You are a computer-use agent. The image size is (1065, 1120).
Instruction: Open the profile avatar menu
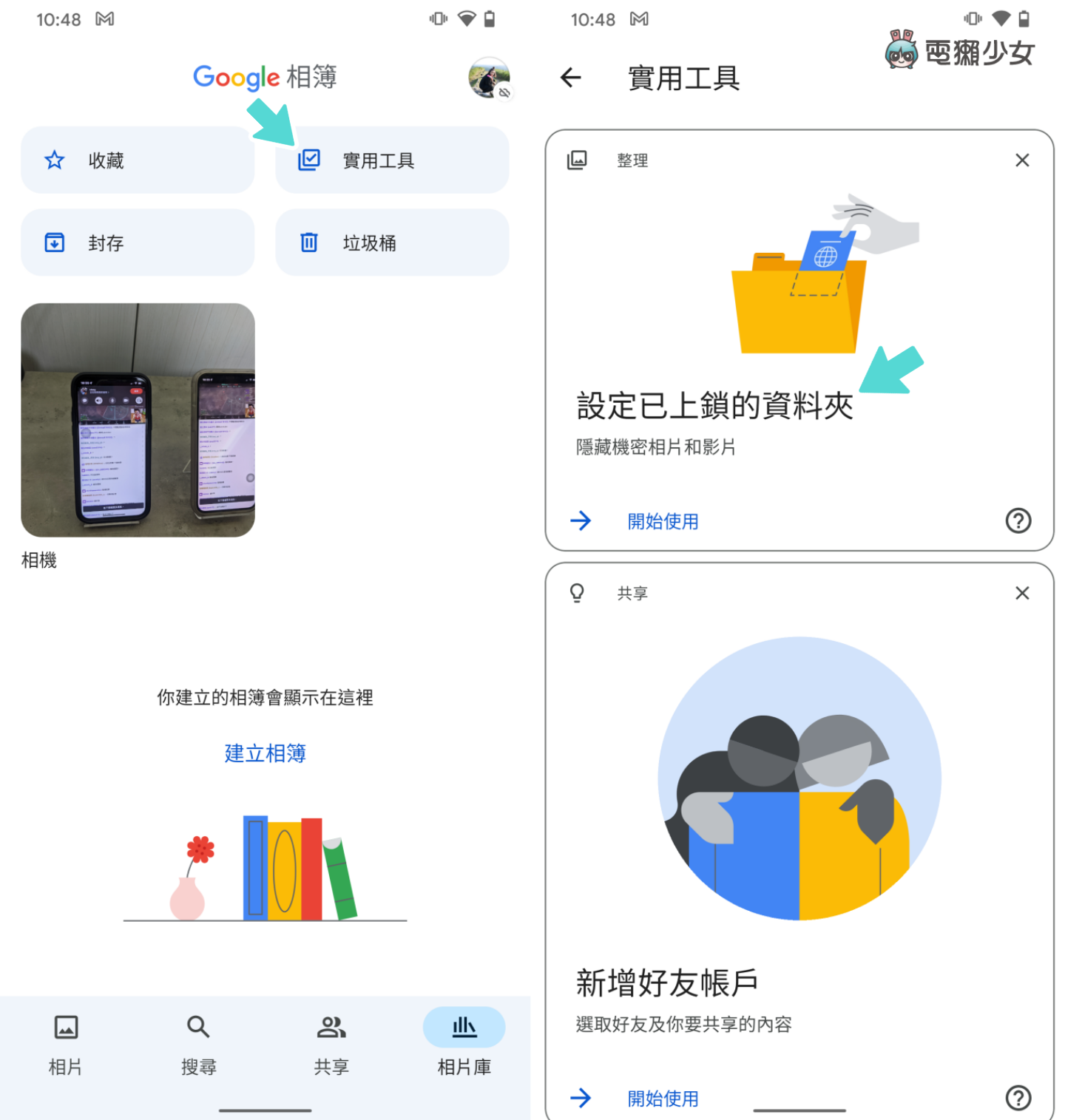click(x=490, y=79)
